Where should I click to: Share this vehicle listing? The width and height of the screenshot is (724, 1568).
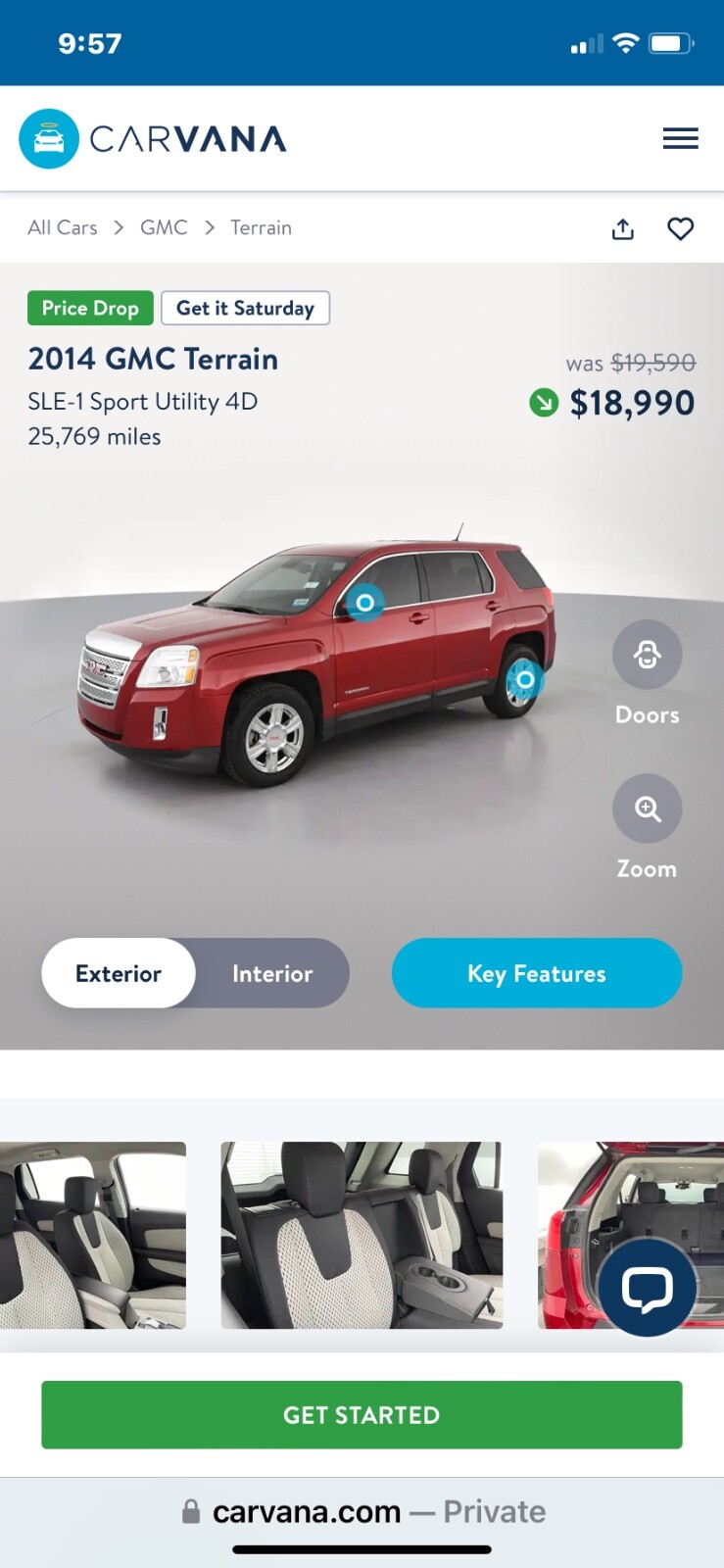point(623,229)
